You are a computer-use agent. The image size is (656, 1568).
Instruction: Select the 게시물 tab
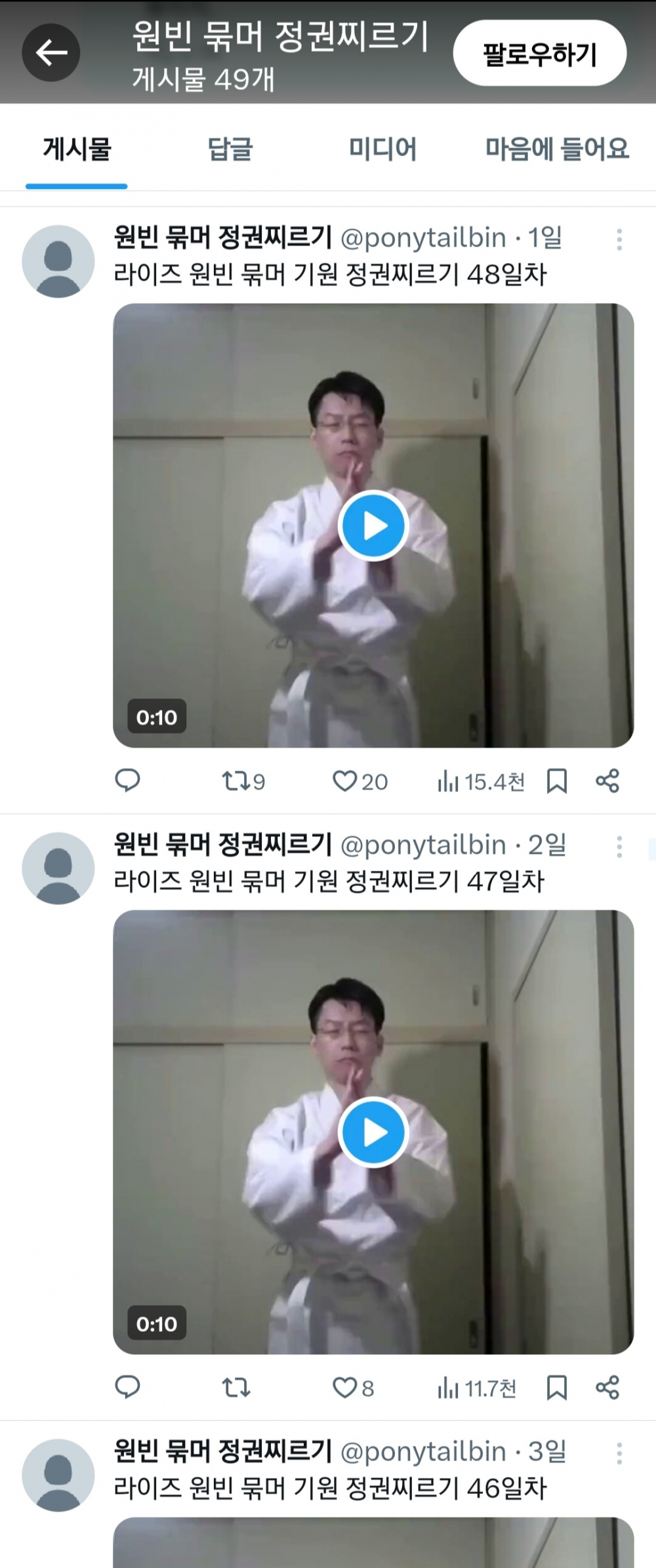77,149
